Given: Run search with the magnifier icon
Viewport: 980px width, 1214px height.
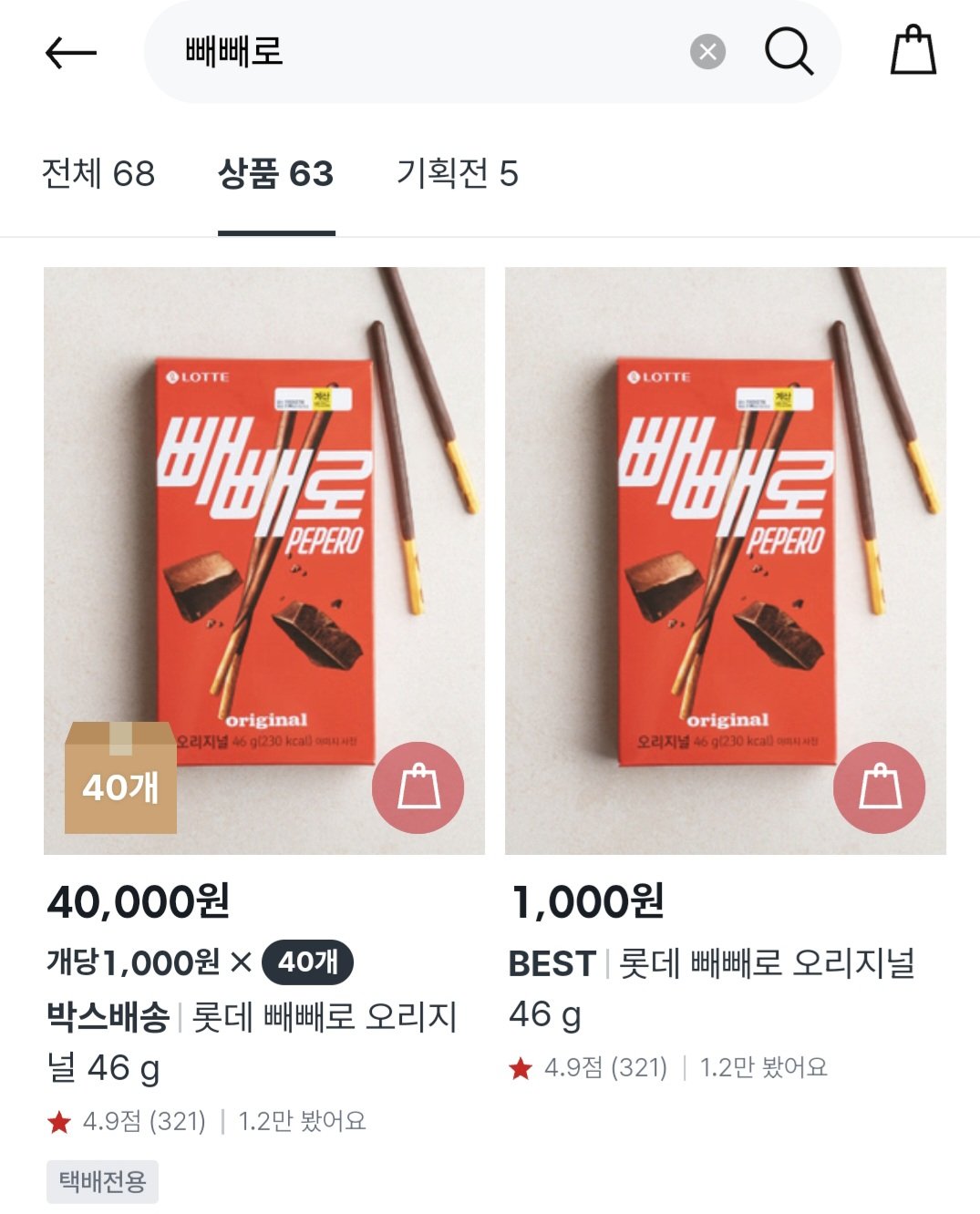Looking at the screenshot, I should [788, 51].
